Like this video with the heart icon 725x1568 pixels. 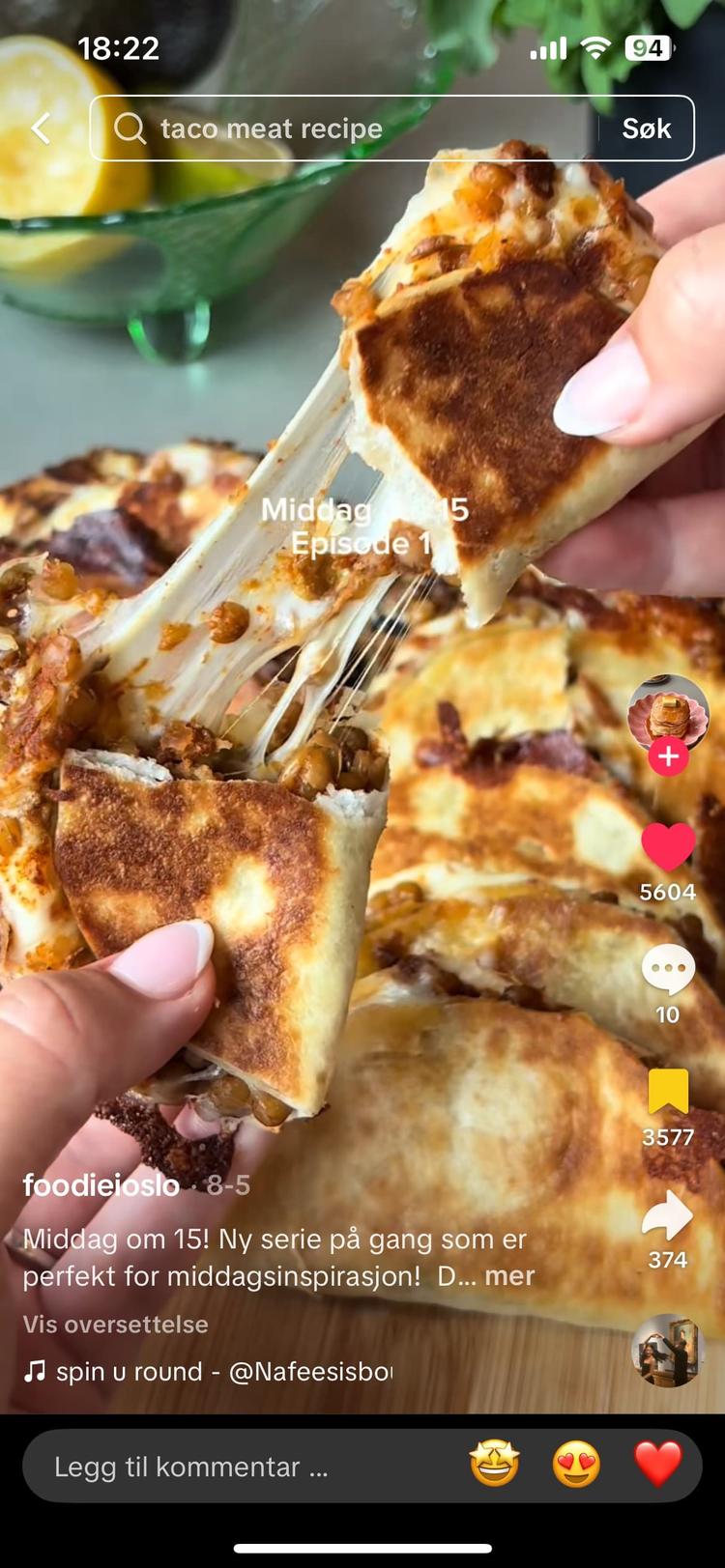pos(668,847)
